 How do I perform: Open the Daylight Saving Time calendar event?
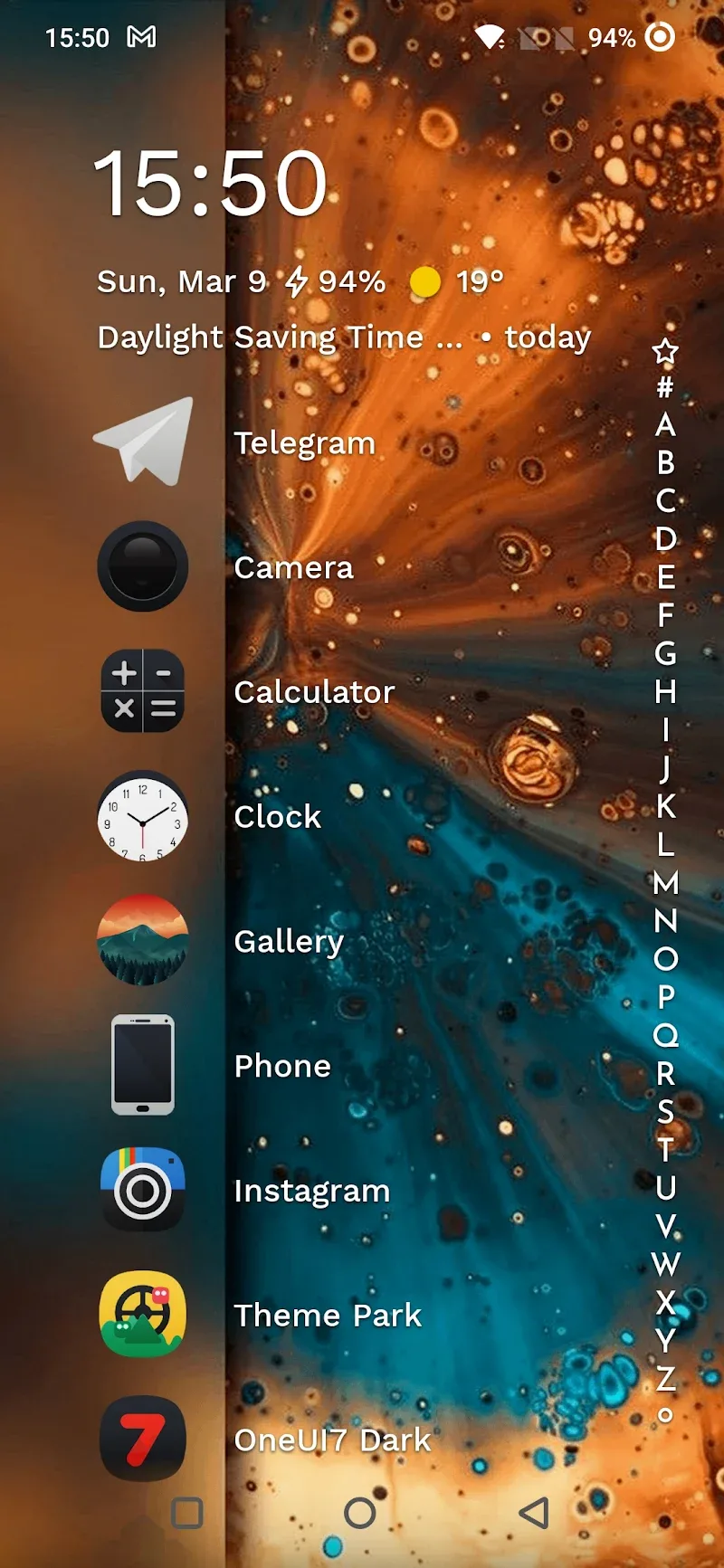[x=344, y=337]
